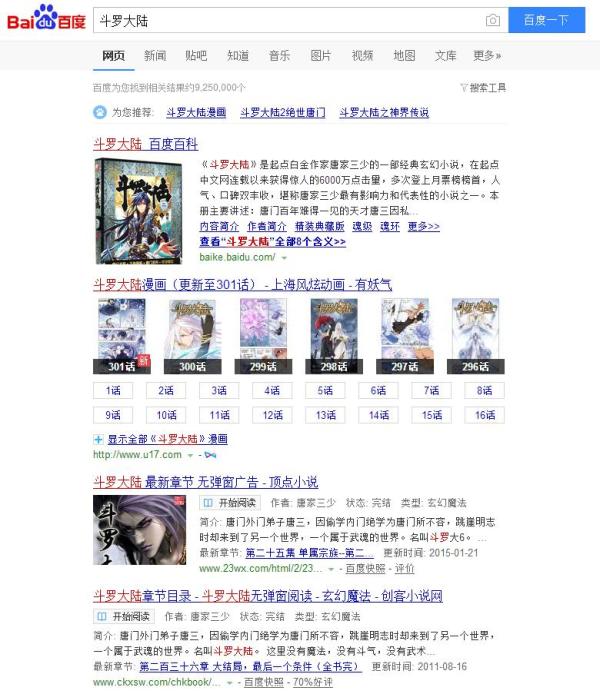The height and width of the screenshot is (694, 600).
Task: Switch to the 新闻 tab
Action: 155,56
